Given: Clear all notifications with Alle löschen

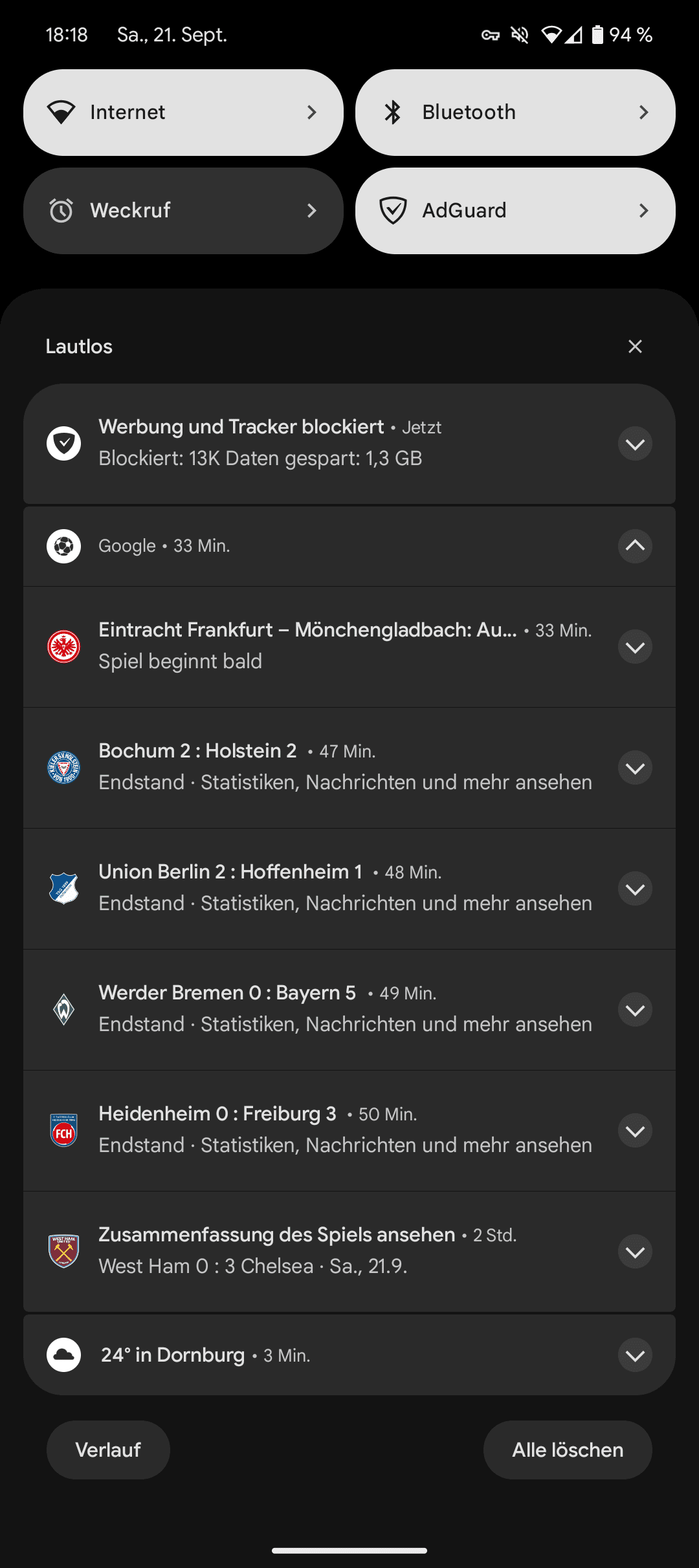Looking at the screenshot, I should pos(568,1450).
